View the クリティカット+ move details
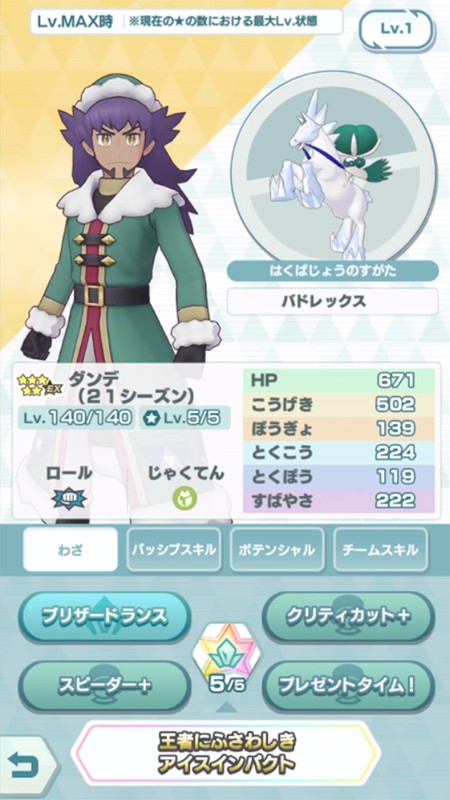 click(x=348, y=618)
